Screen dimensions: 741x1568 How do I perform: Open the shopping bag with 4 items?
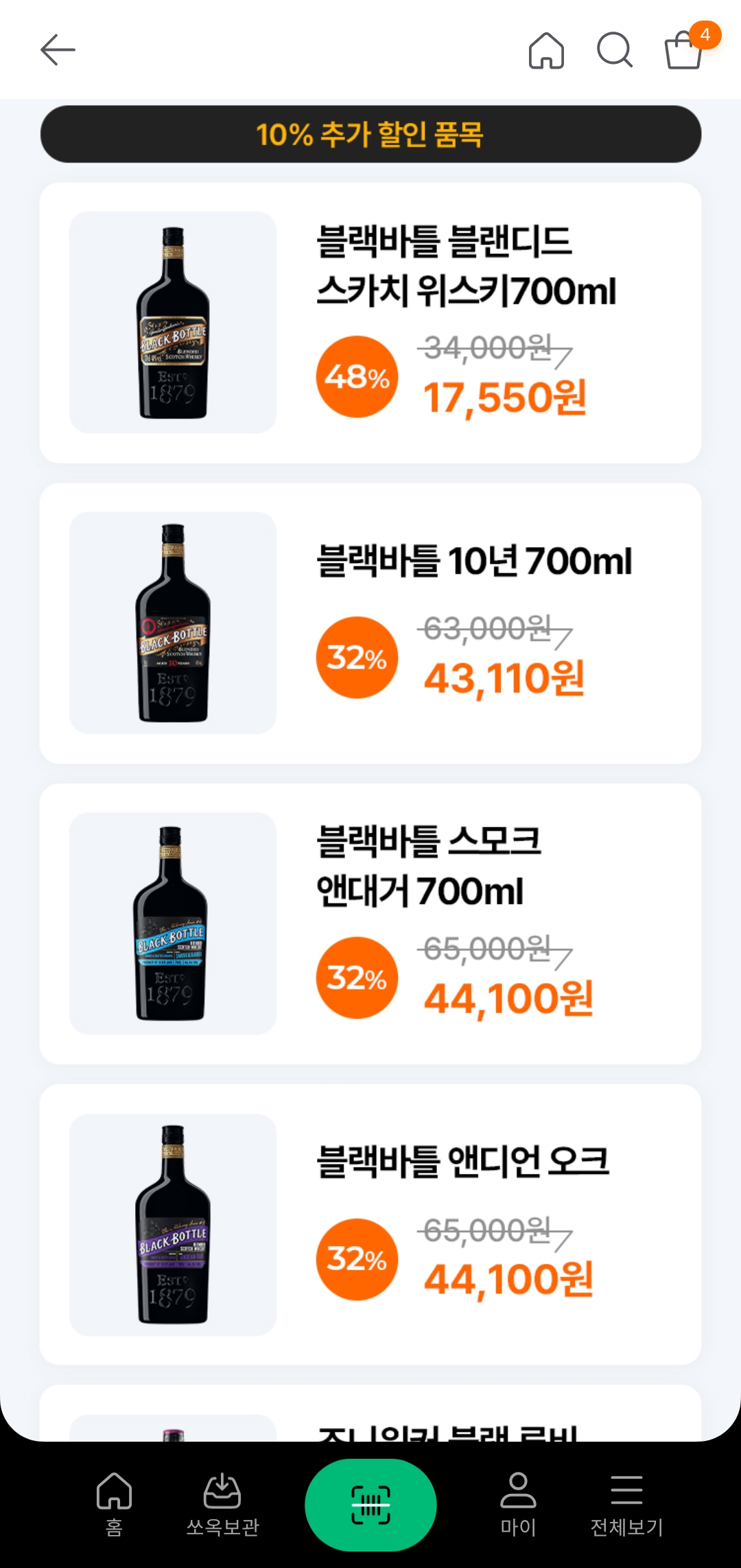pos(684,50)
